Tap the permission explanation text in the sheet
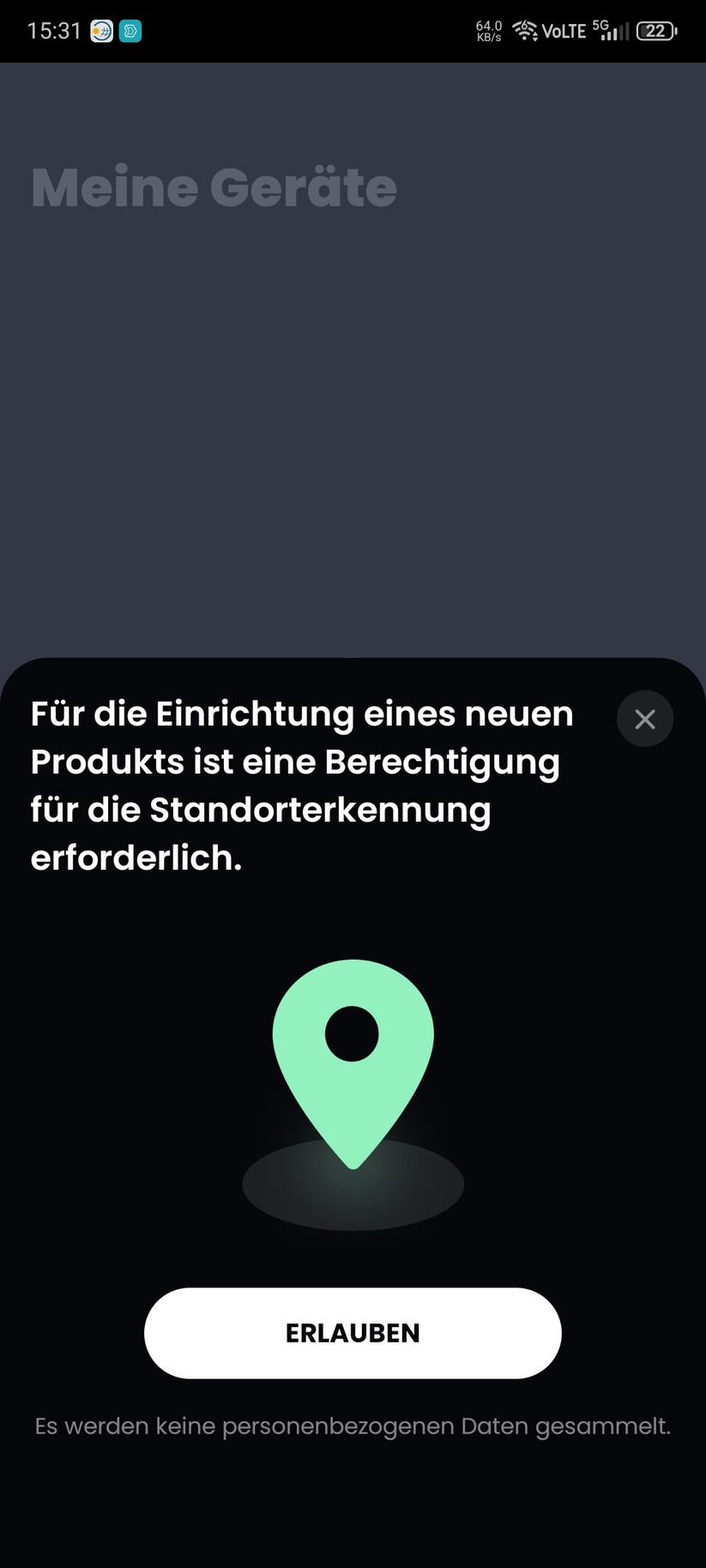The width and height of the screenshot is (706, 1568). point(300,785)
